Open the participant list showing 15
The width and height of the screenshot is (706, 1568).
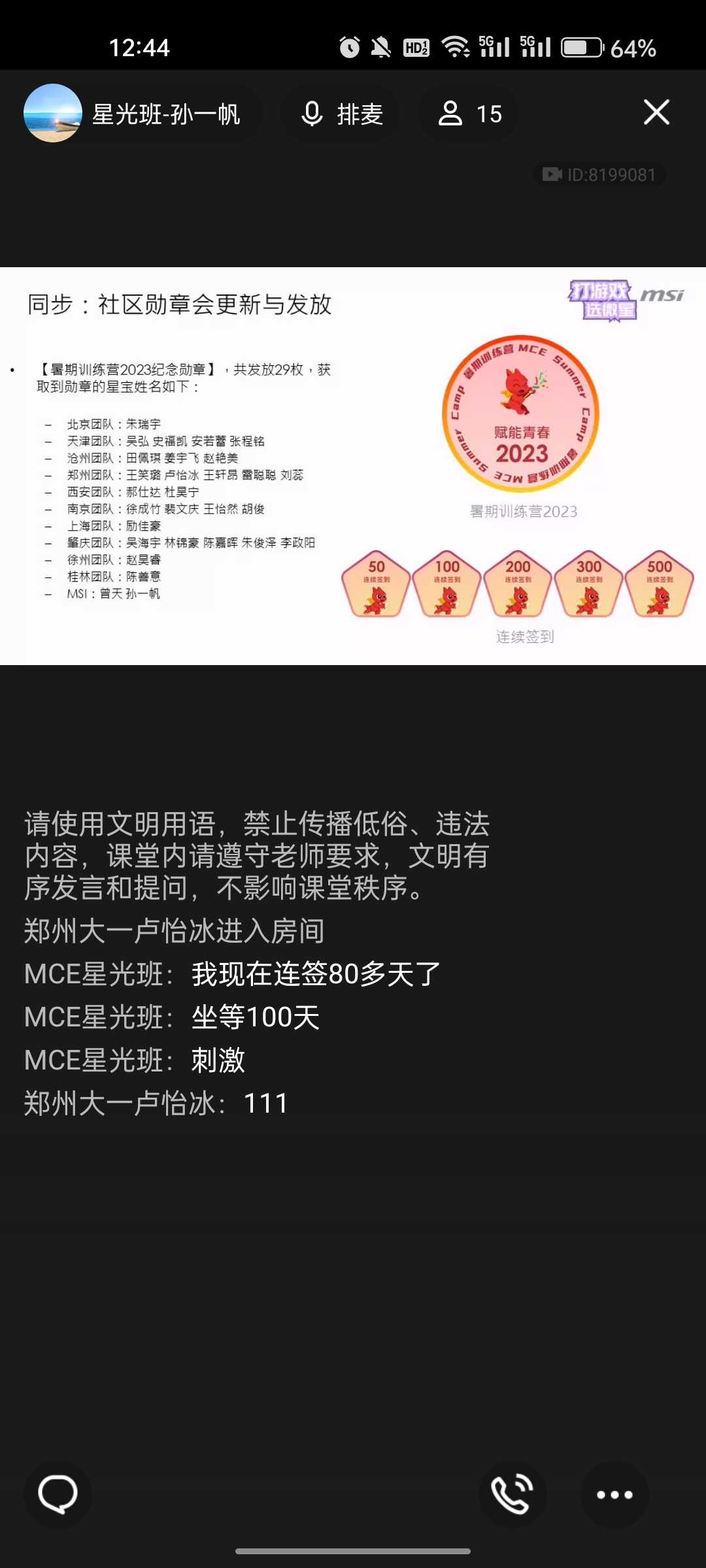coord(469,114)
